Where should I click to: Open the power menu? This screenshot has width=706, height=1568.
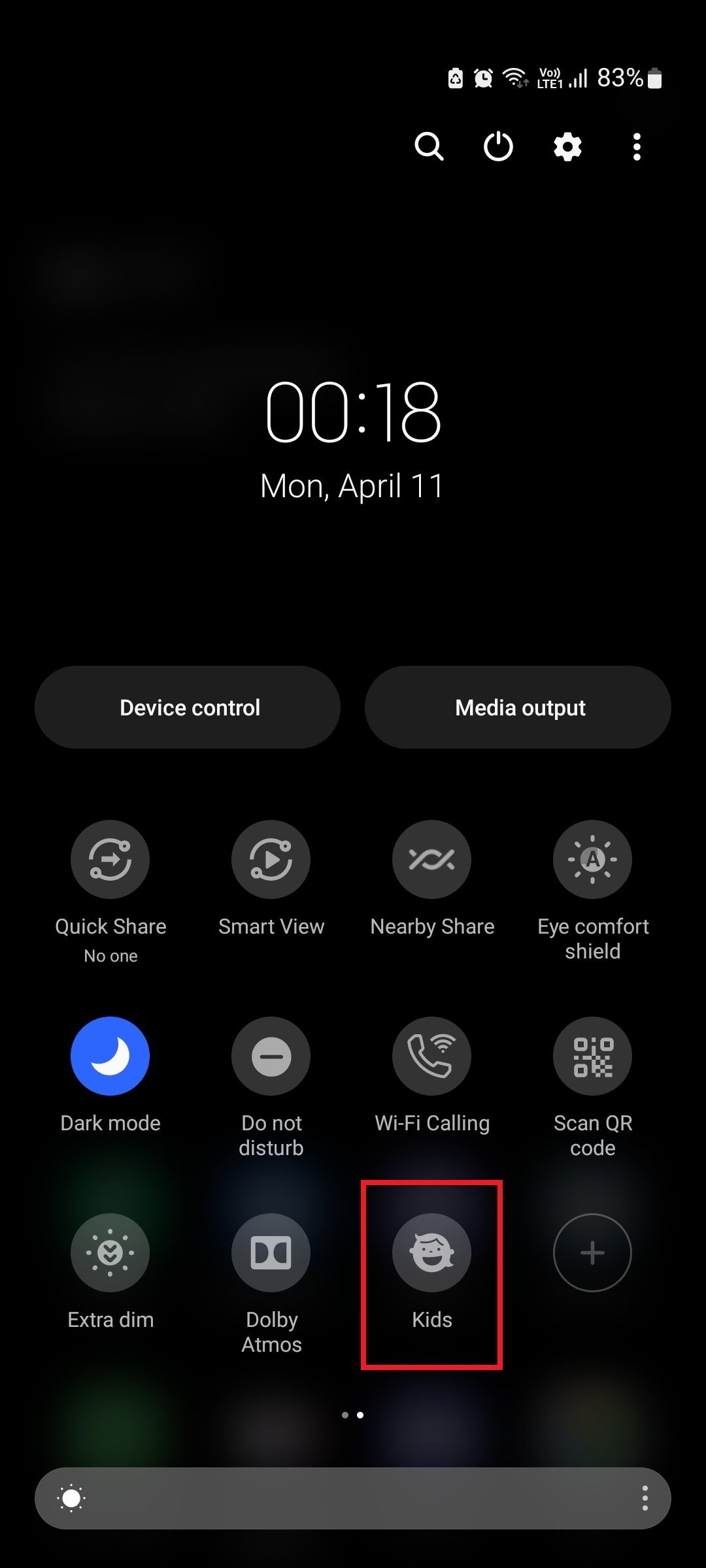(x=498, y=146)
